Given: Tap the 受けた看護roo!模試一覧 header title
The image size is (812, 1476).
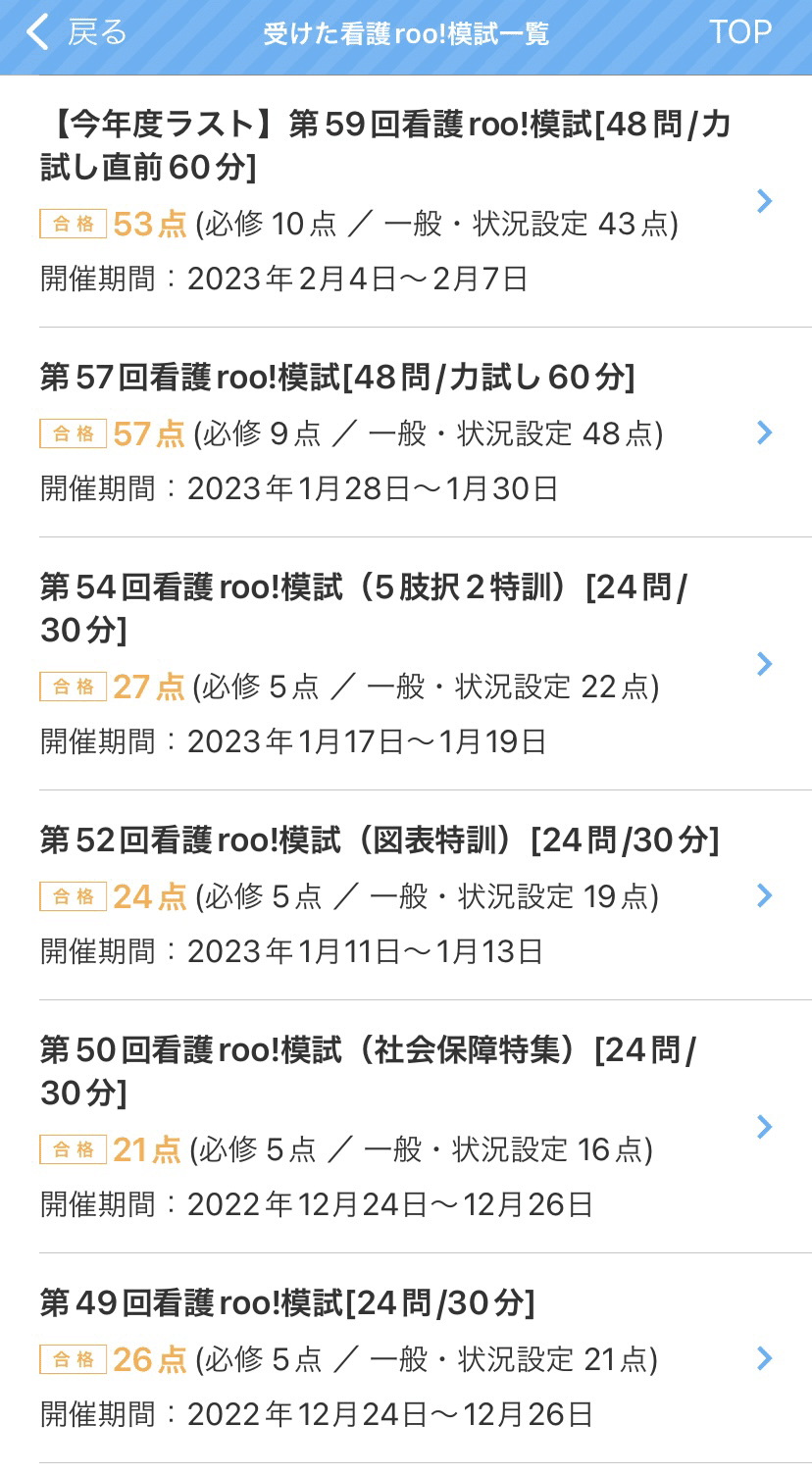Looking at the screenshot, I should [406, 33].
